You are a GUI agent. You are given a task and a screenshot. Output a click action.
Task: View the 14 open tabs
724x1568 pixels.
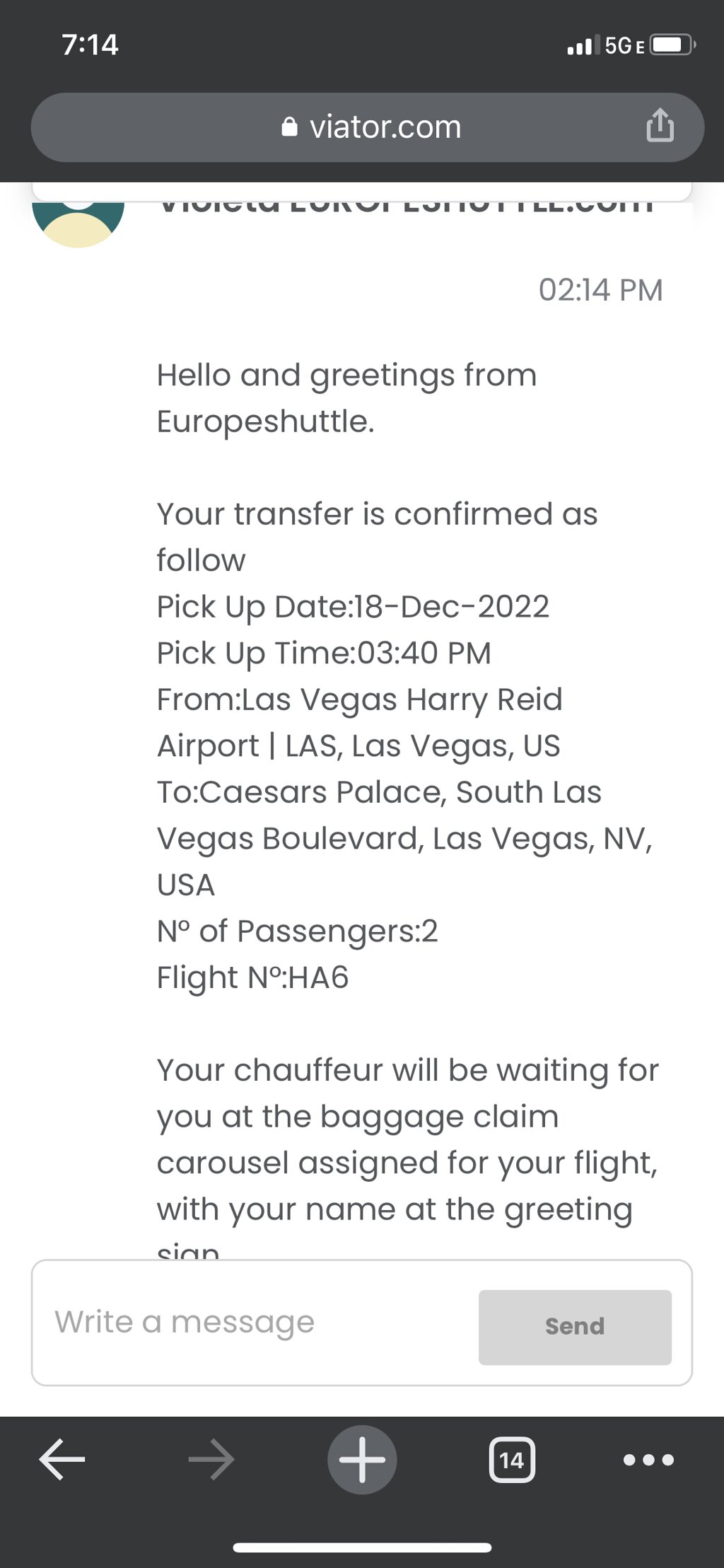512,1459
